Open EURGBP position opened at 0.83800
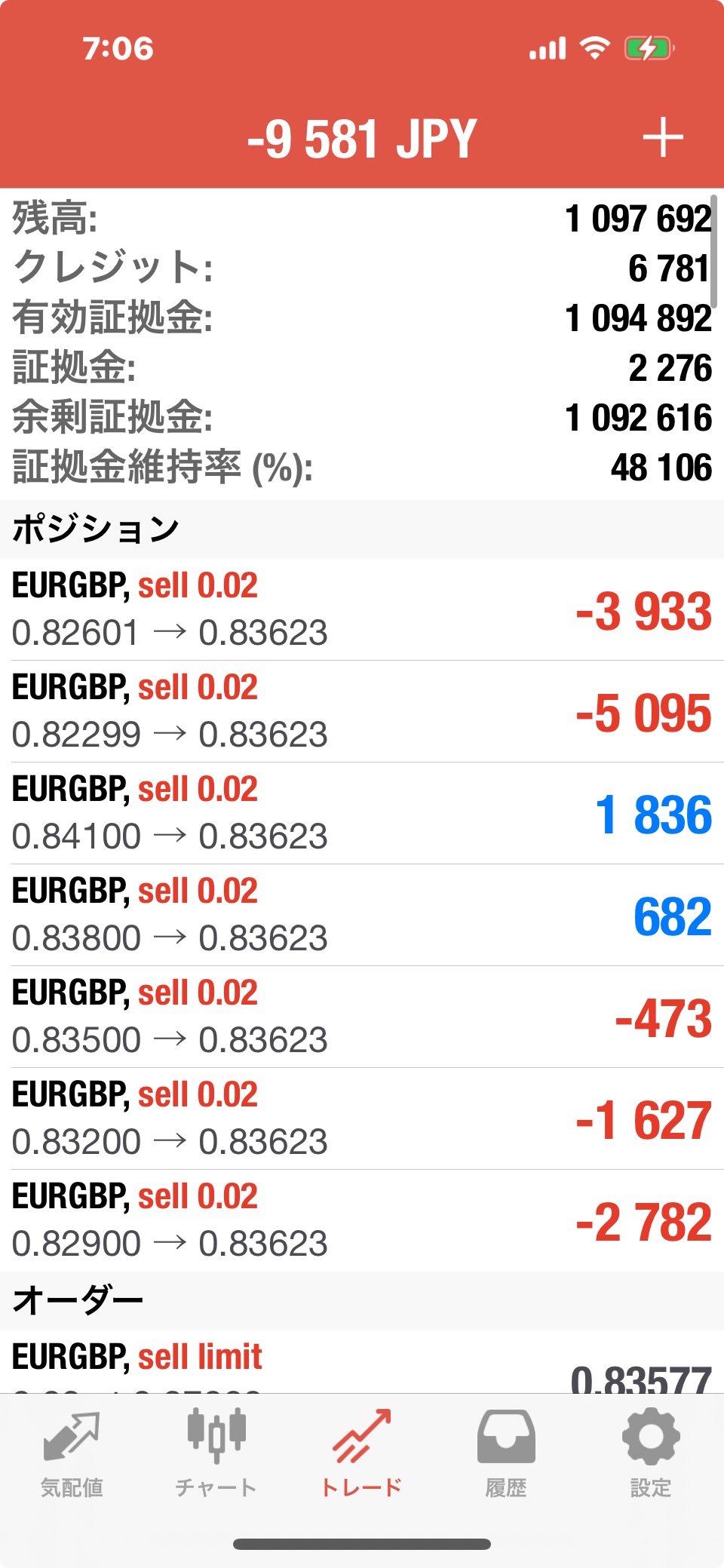The width and height of the screenshot is (724, 1568). tap(362, 915)
